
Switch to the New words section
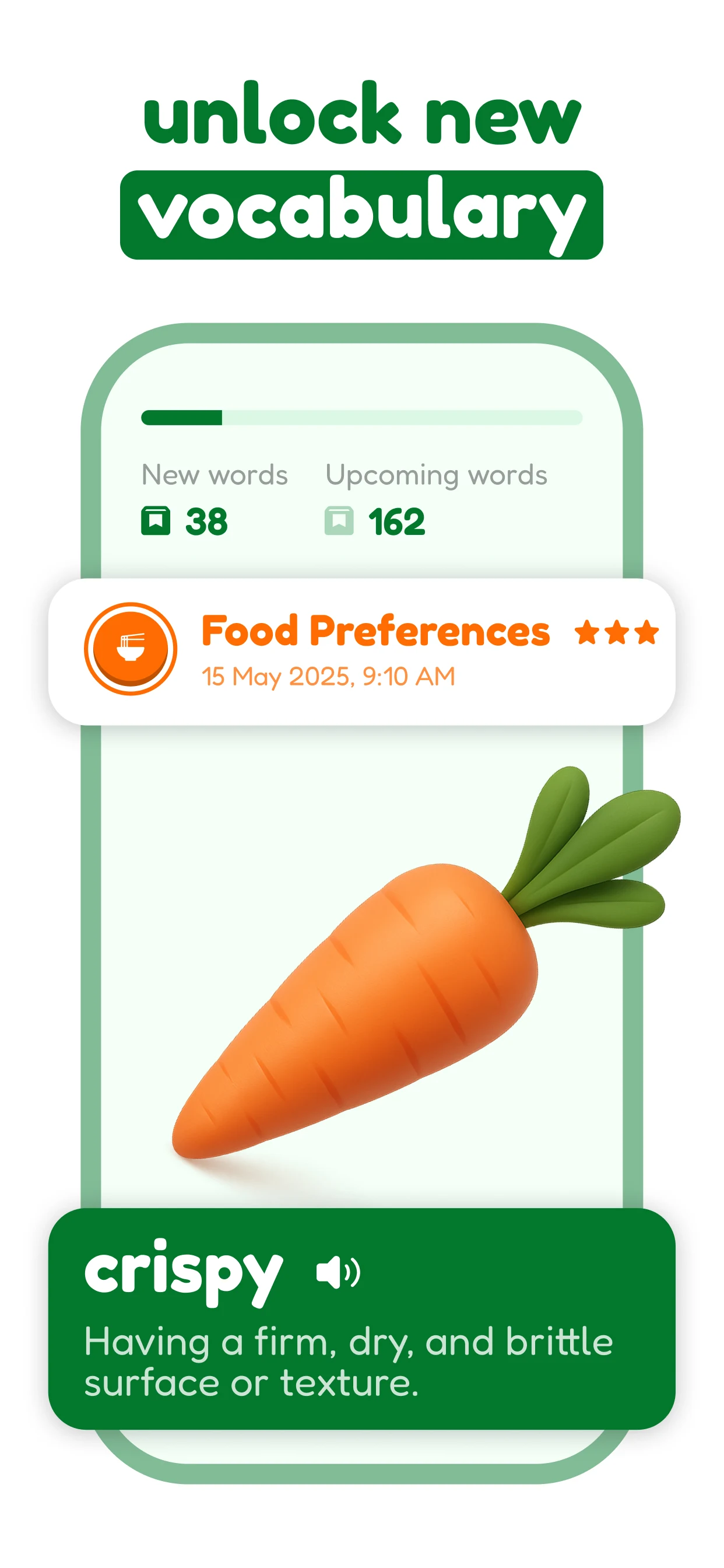coord(216,475)
